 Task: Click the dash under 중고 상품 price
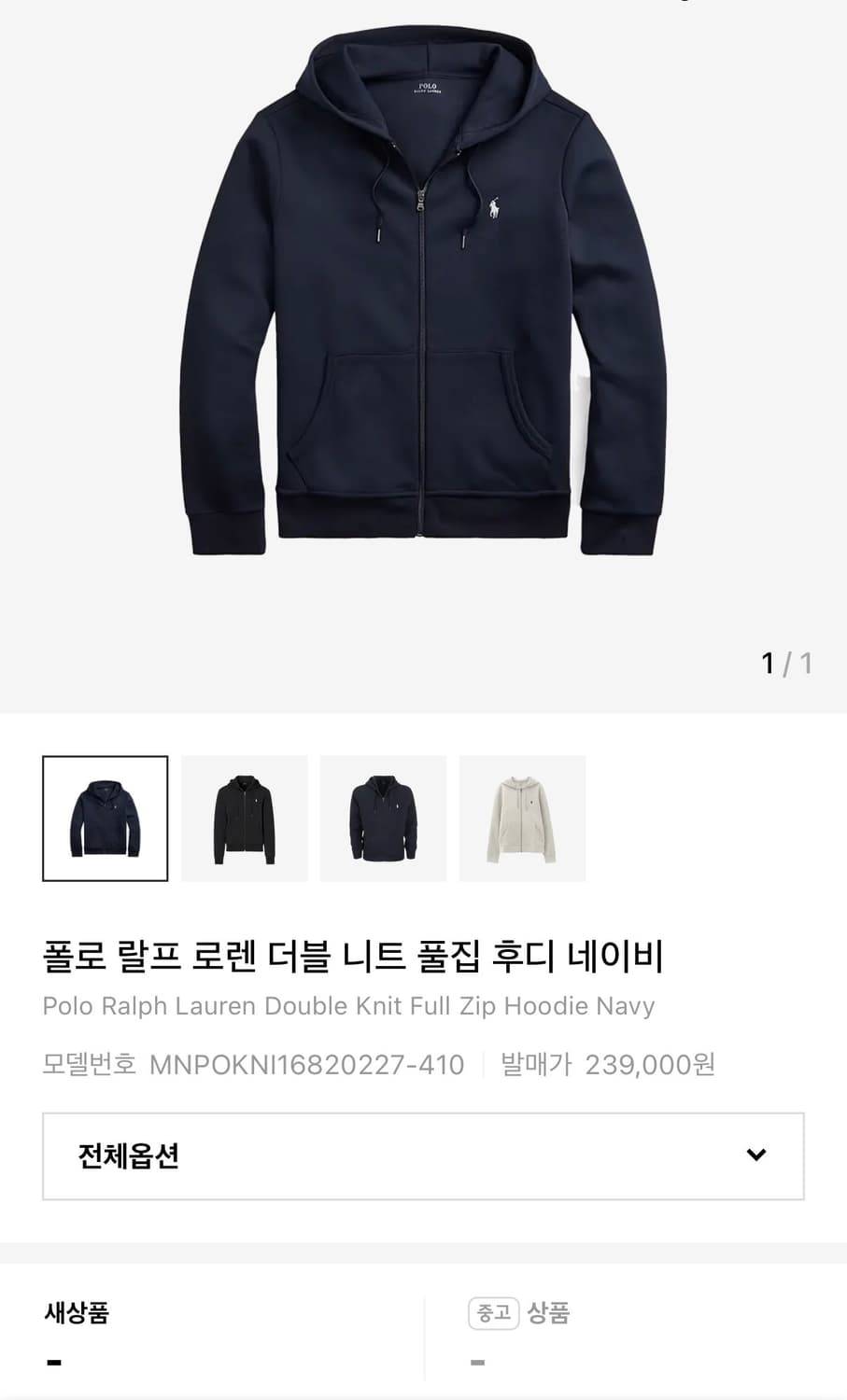point(478,1363)
